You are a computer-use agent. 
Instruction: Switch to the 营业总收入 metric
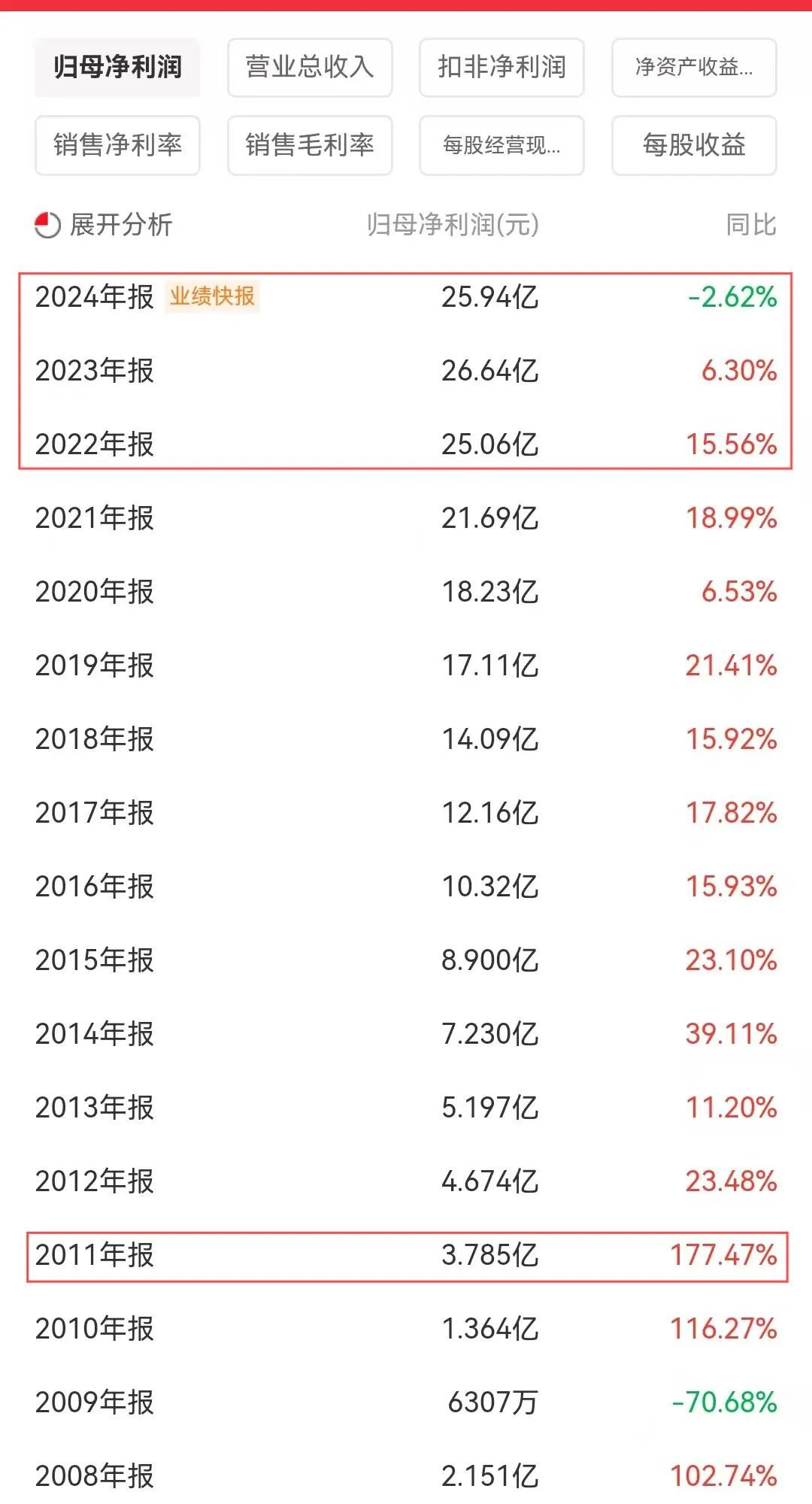point(310,68)
